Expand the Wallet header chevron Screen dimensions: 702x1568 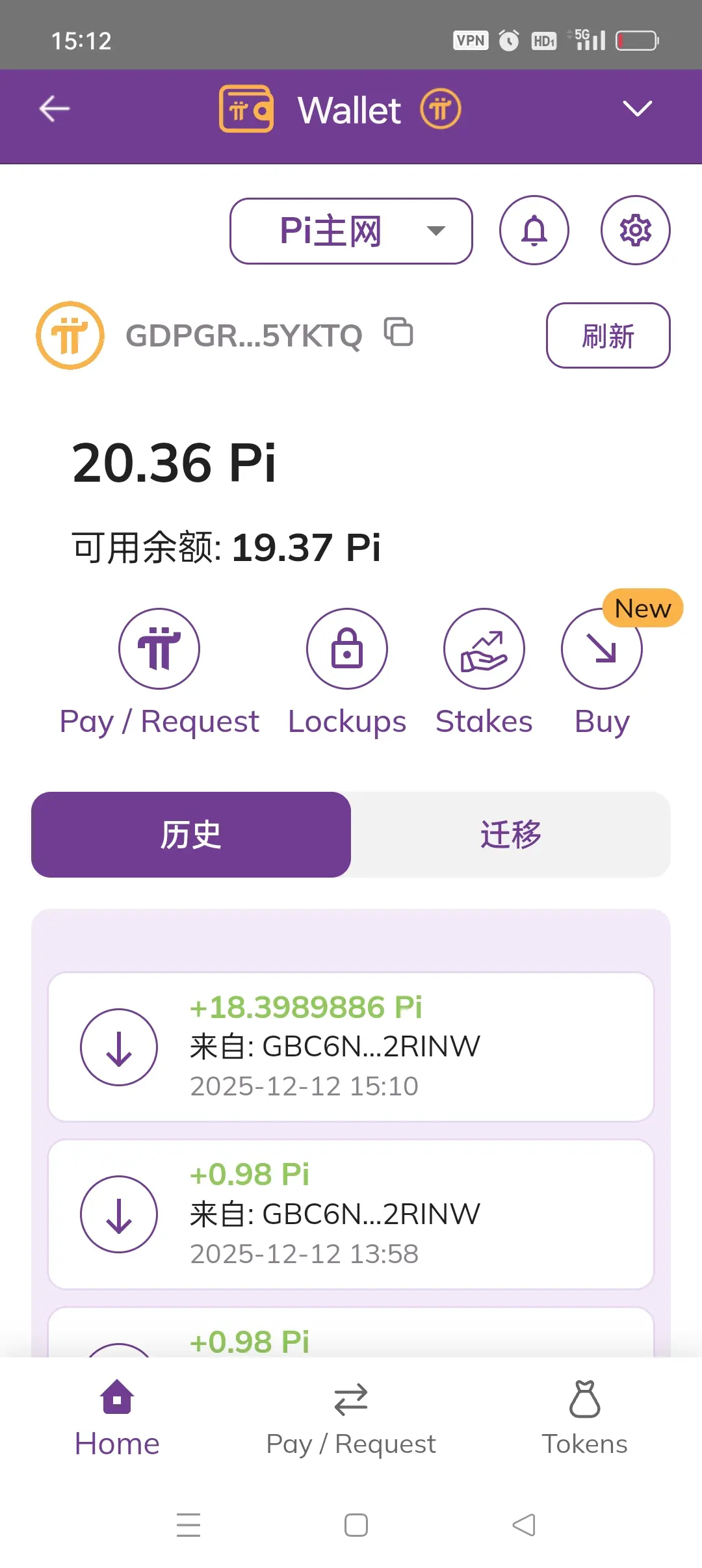tap(637, 109)
